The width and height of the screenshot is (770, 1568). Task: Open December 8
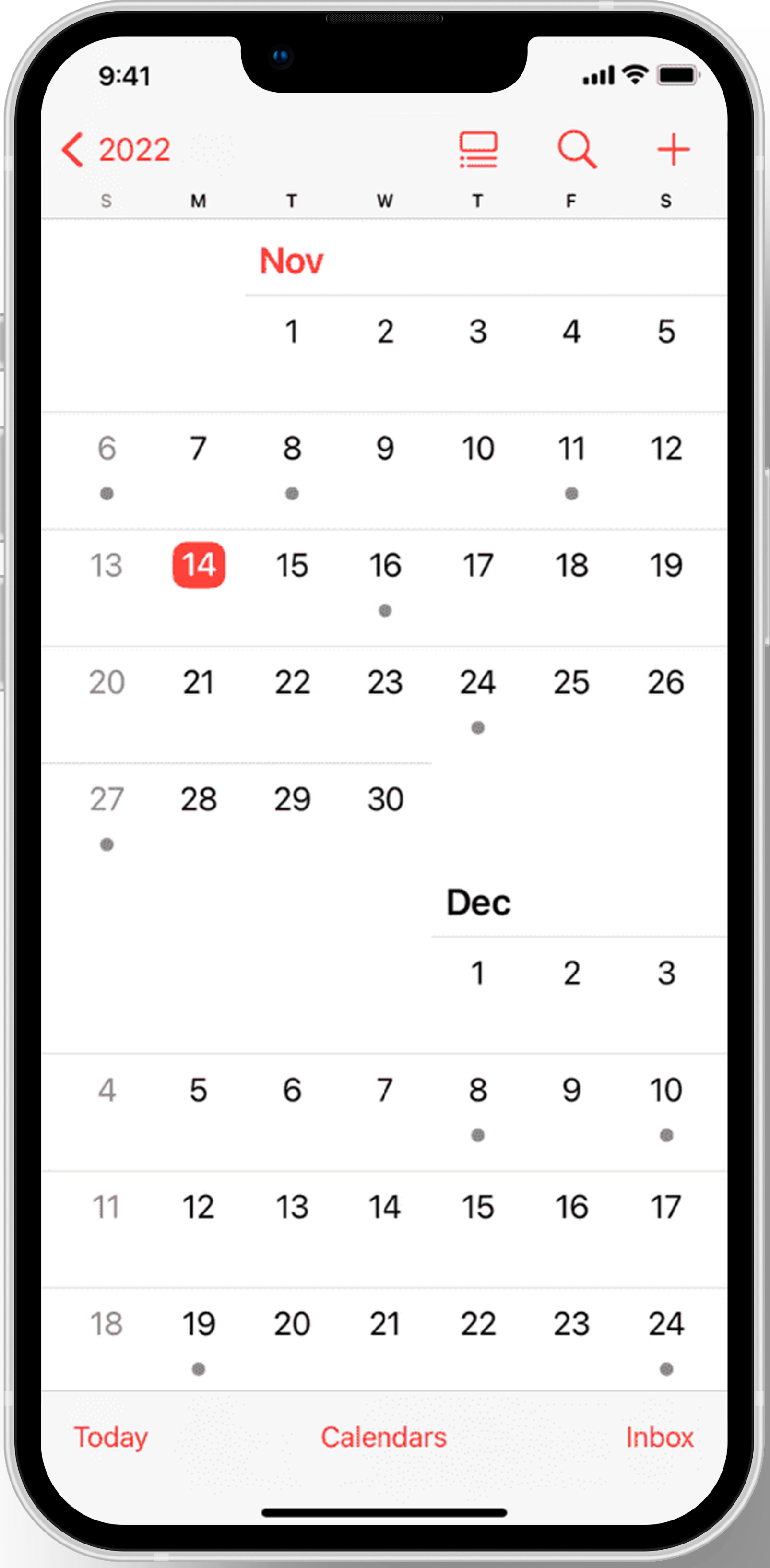[x=478, y=1090]
